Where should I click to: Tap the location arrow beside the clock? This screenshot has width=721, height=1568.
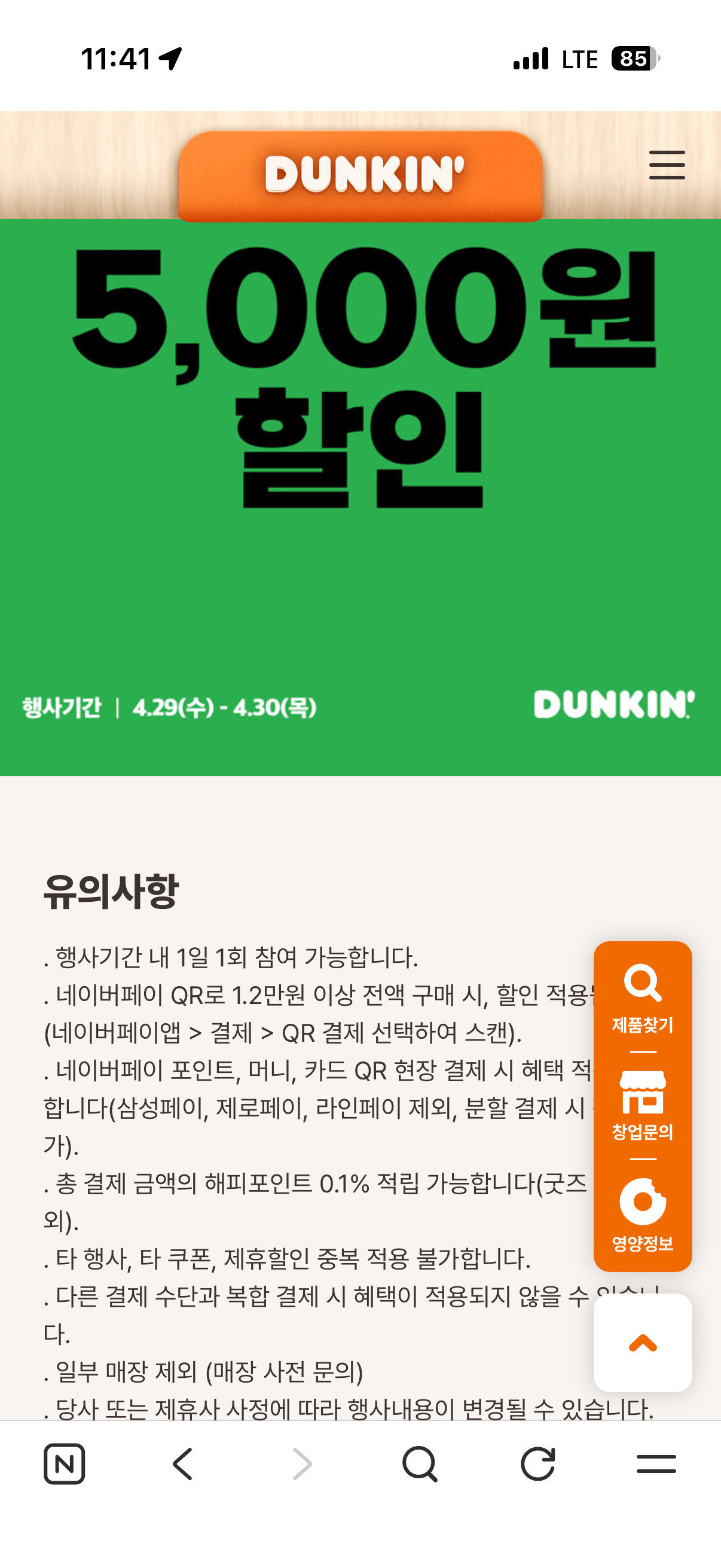(x=172, y=57)
